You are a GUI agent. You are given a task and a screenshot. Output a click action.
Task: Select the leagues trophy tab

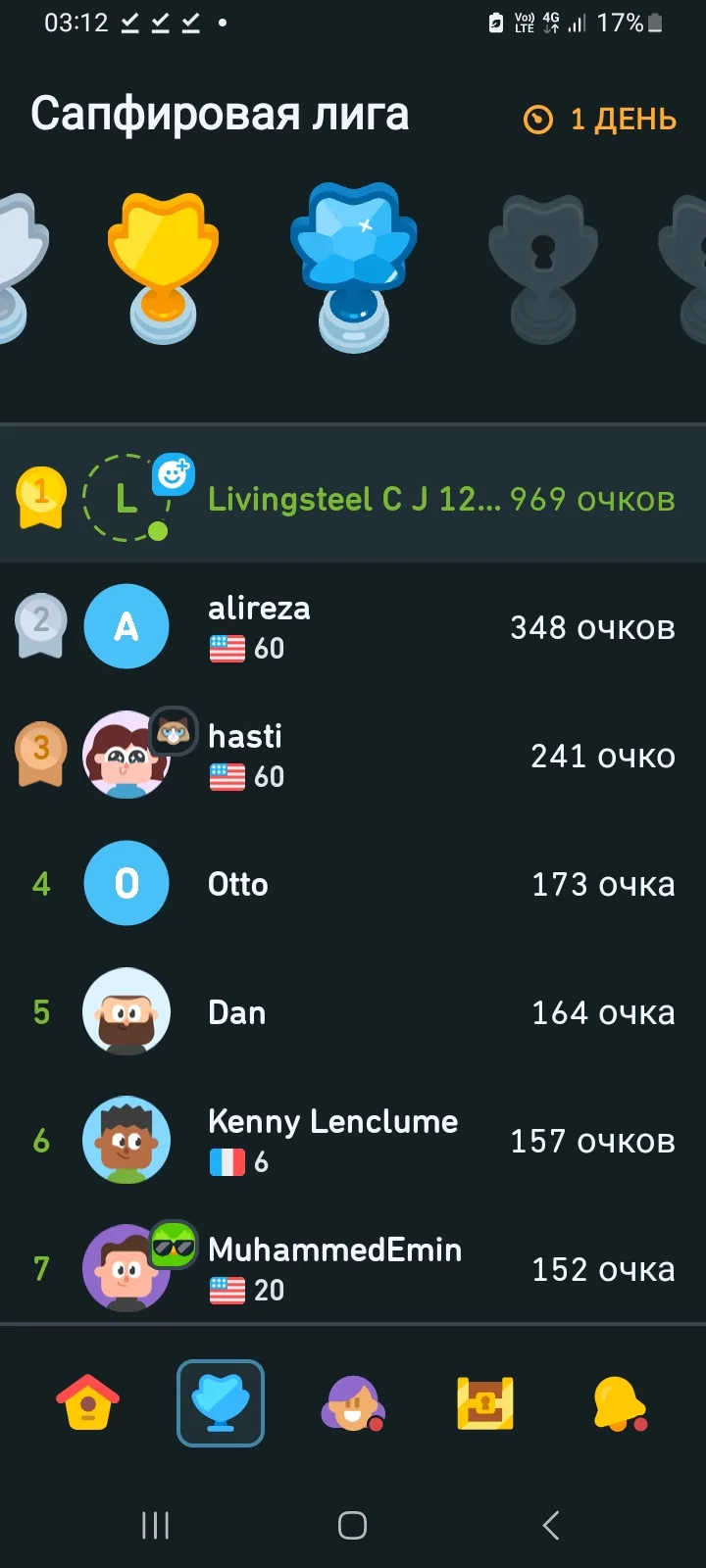pyautogui.click(x=221, y=1403)
